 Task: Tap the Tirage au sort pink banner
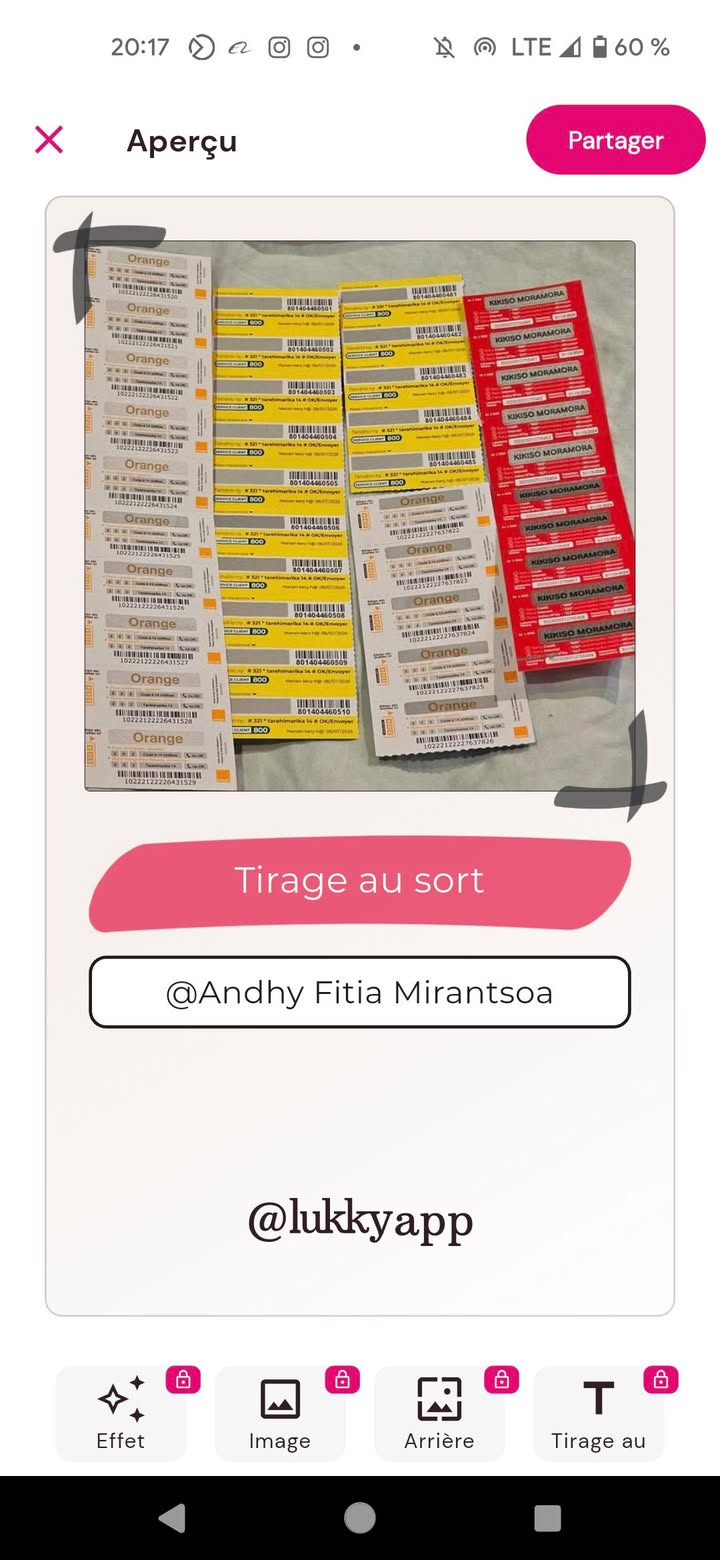pos(360,882)
